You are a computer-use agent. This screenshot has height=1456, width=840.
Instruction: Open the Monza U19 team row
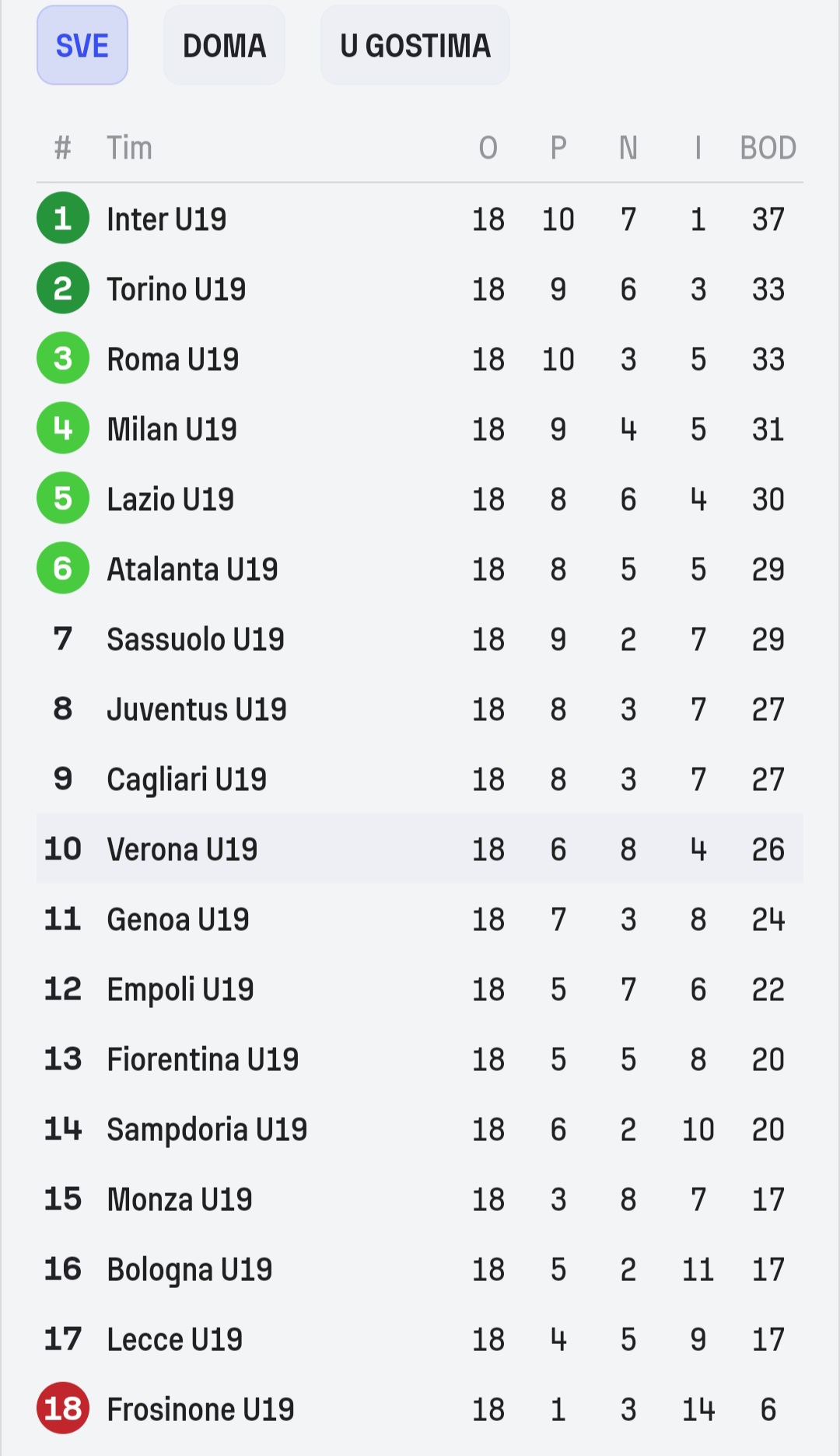click(x=420, y=1199)
